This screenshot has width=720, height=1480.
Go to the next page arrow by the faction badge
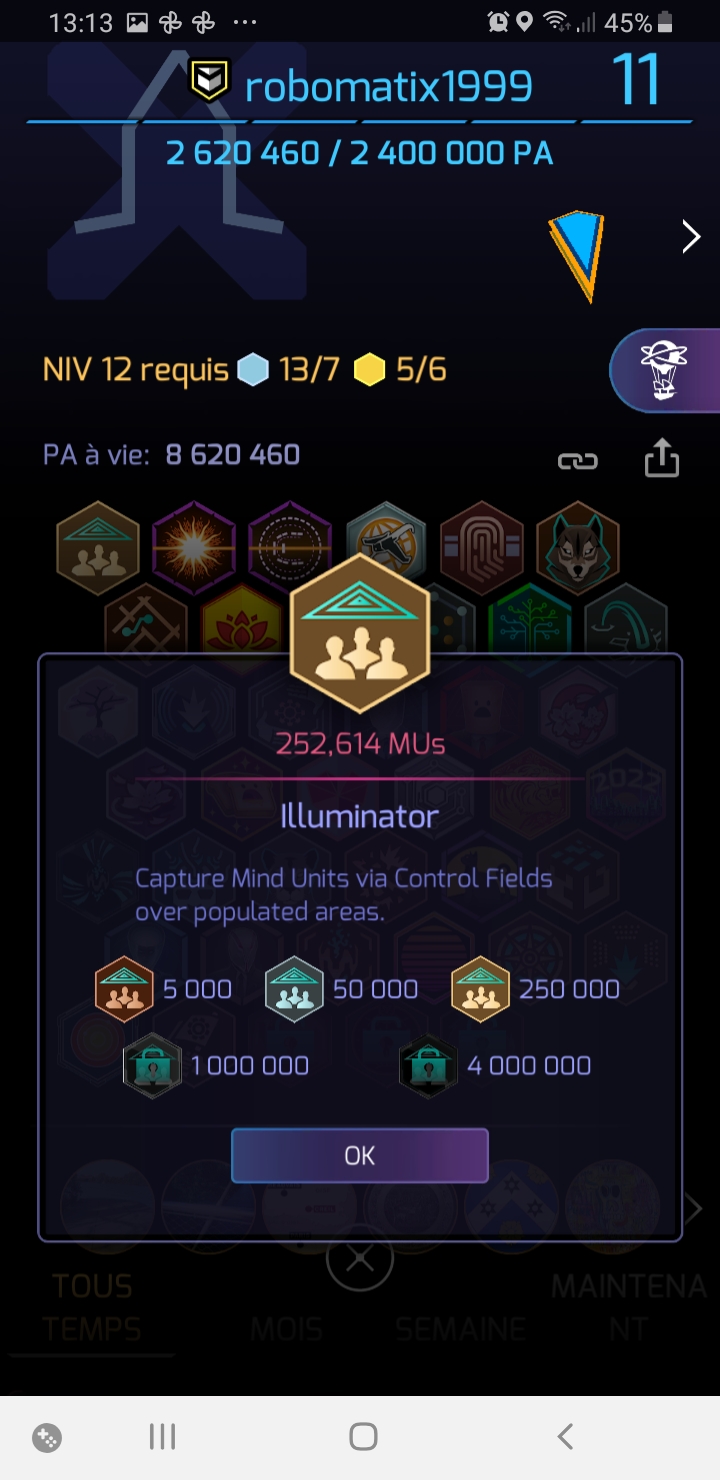click(x=690, y=237)
